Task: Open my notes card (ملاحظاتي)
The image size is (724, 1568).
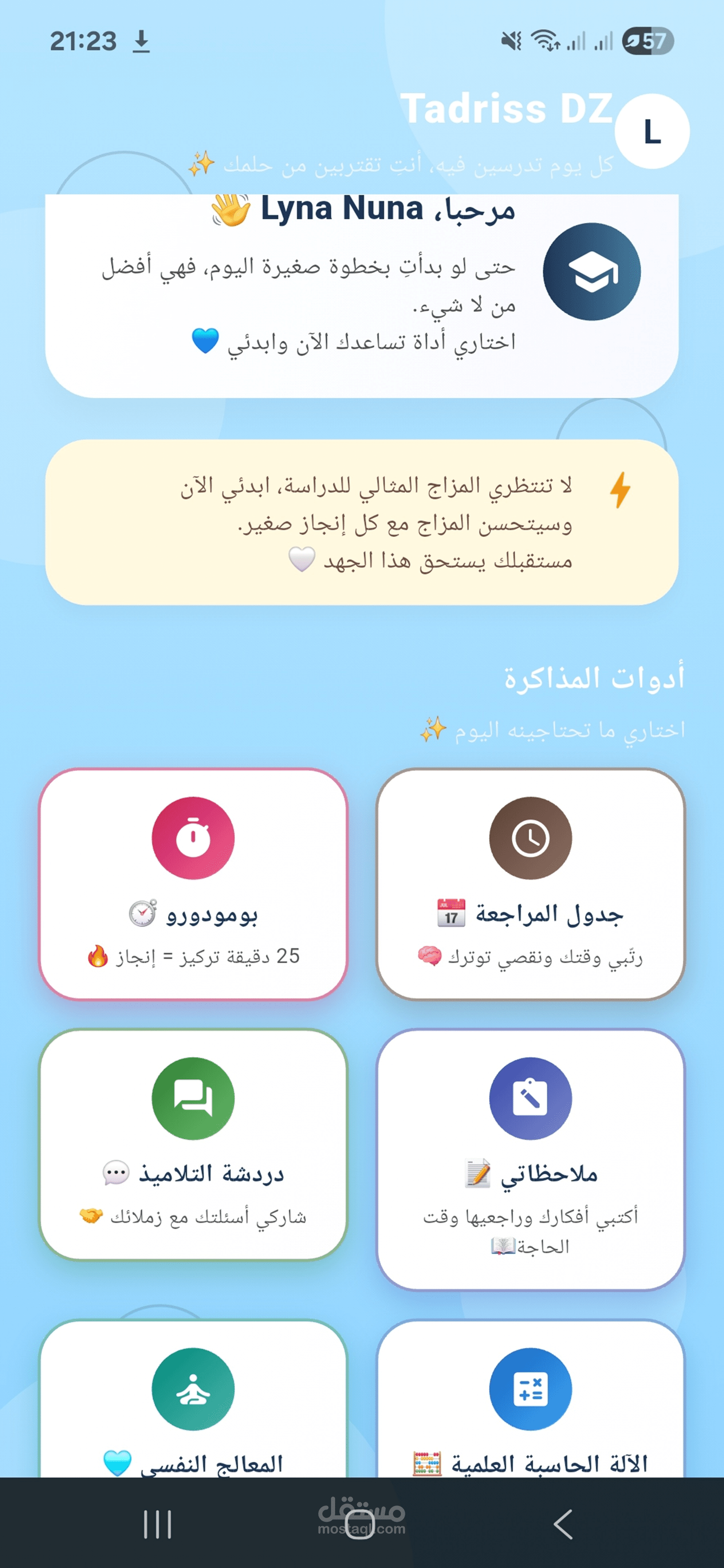Action: (x=530, y=1160)
